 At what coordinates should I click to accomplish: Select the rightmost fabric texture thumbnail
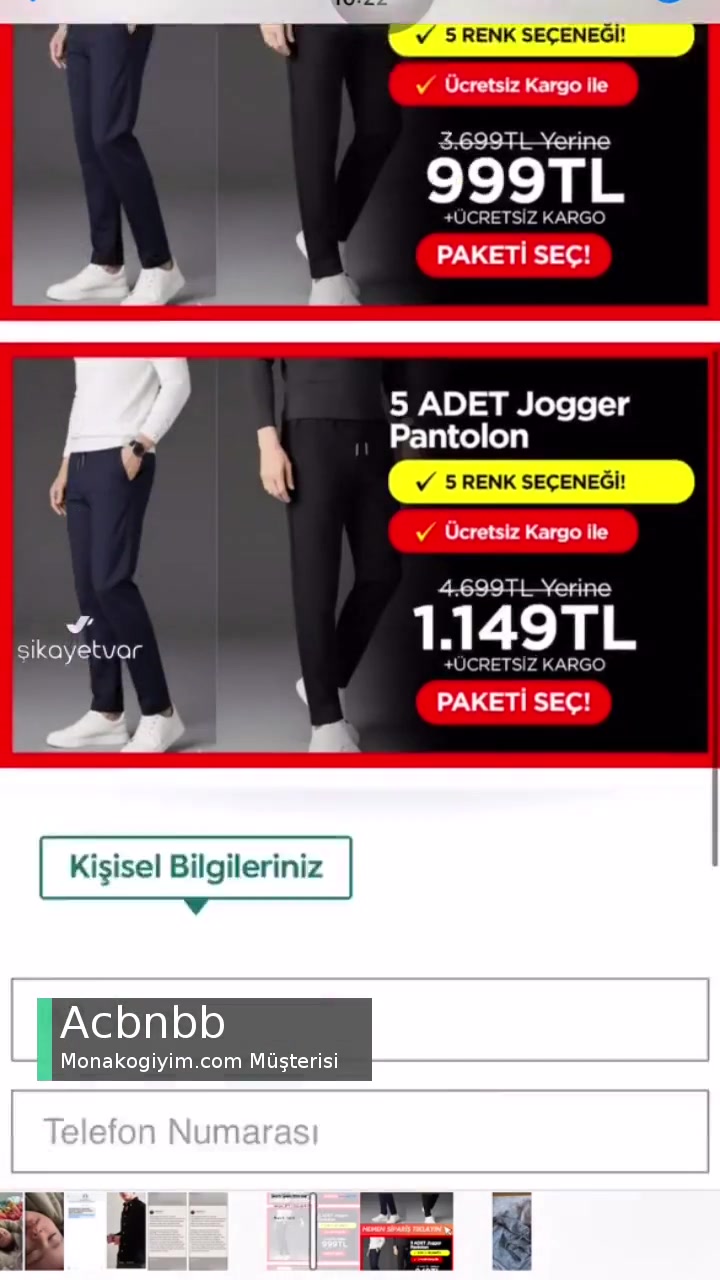tap(512, 1230)
